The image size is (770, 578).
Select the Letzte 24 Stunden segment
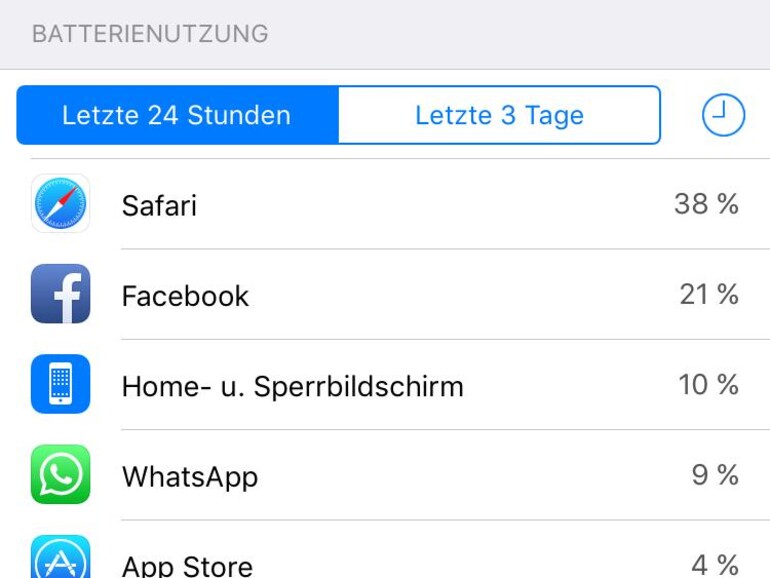coord(177,115)
